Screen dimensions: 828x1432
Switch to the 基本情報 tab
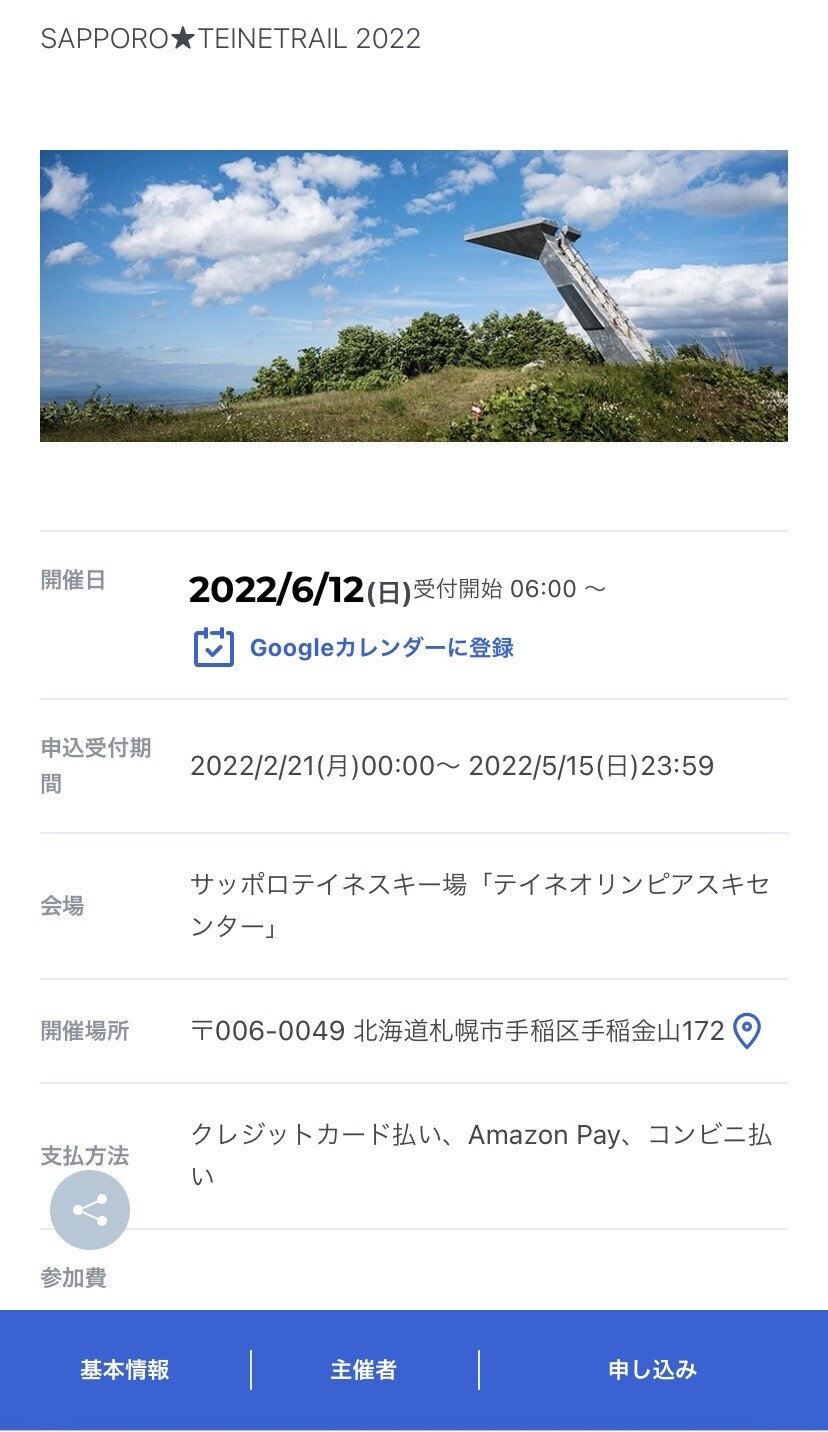124,1369
